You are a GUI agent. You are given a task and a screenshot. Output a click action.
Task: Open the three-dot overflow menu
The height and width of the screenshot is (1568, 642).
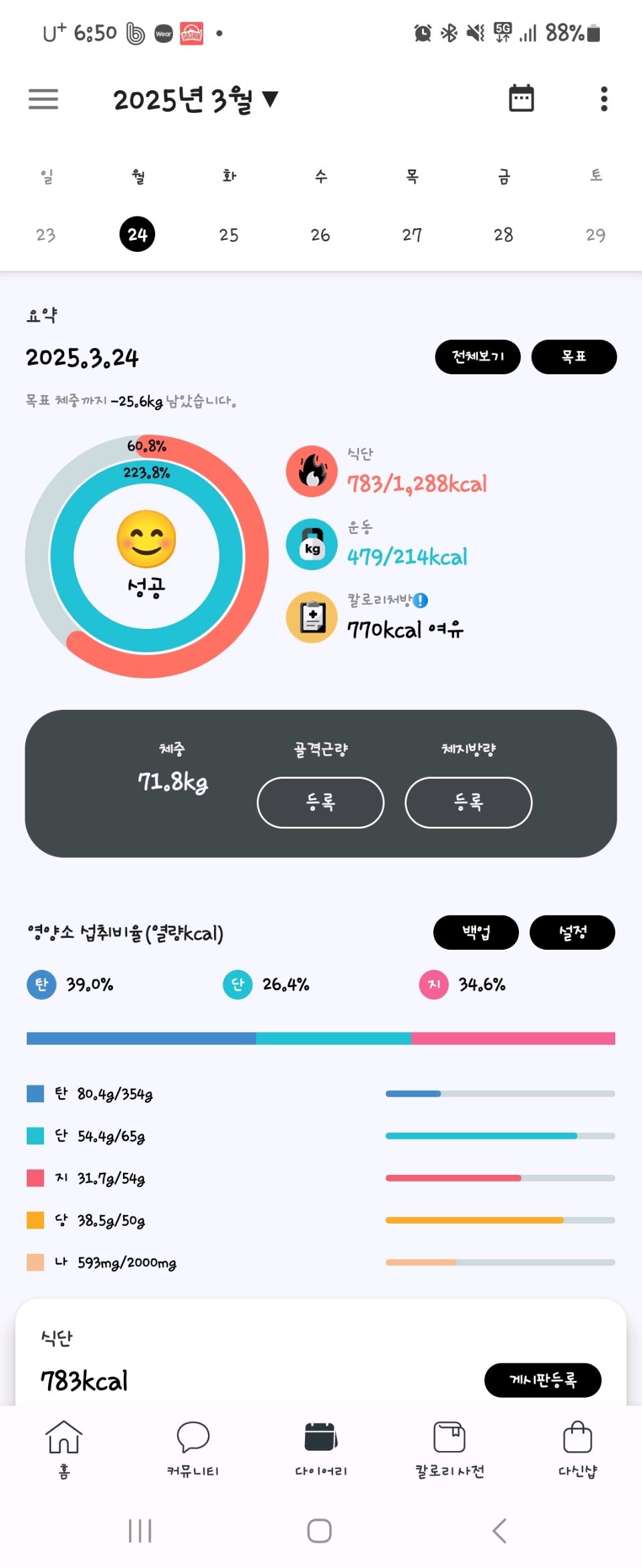point(604,99)
